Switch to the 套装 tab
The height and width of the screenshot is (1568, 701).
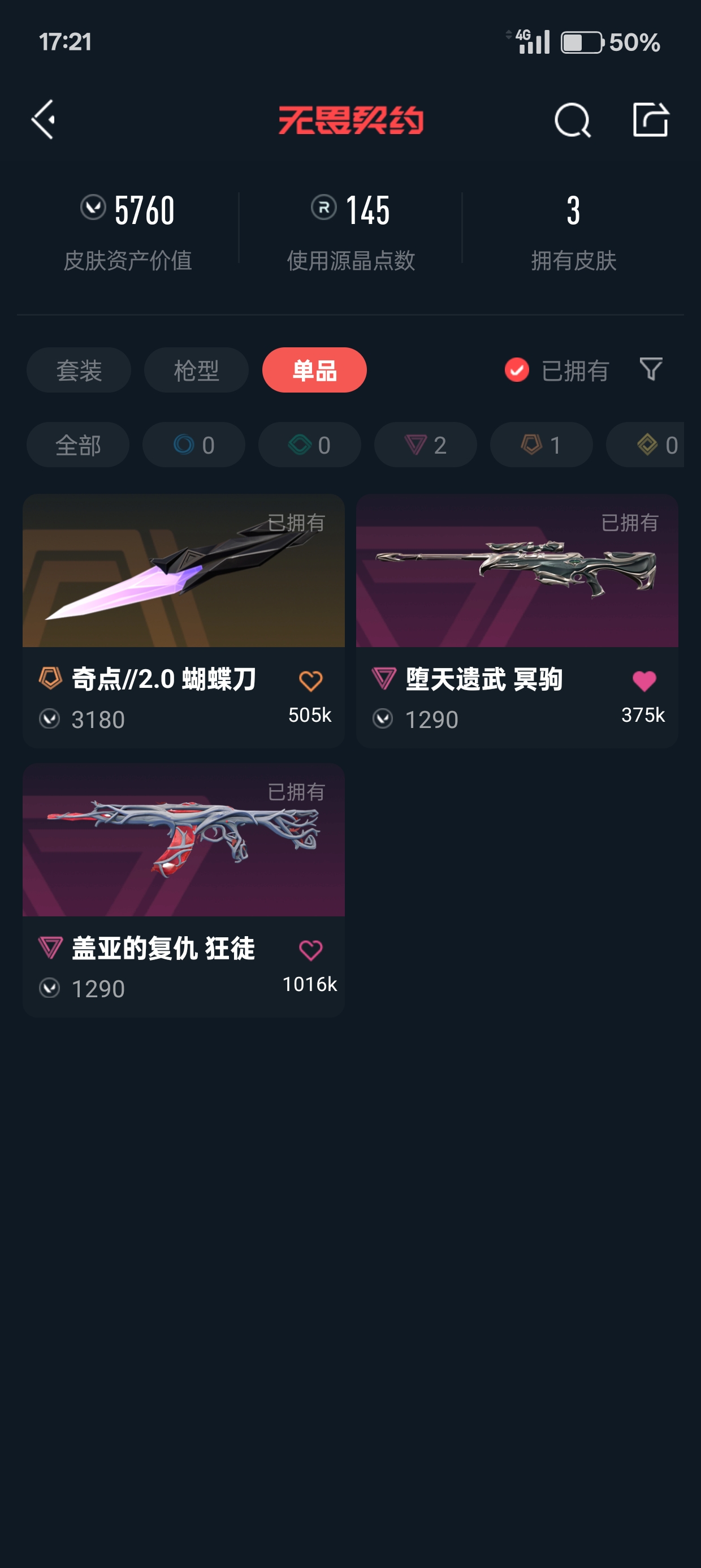point(79,370)
